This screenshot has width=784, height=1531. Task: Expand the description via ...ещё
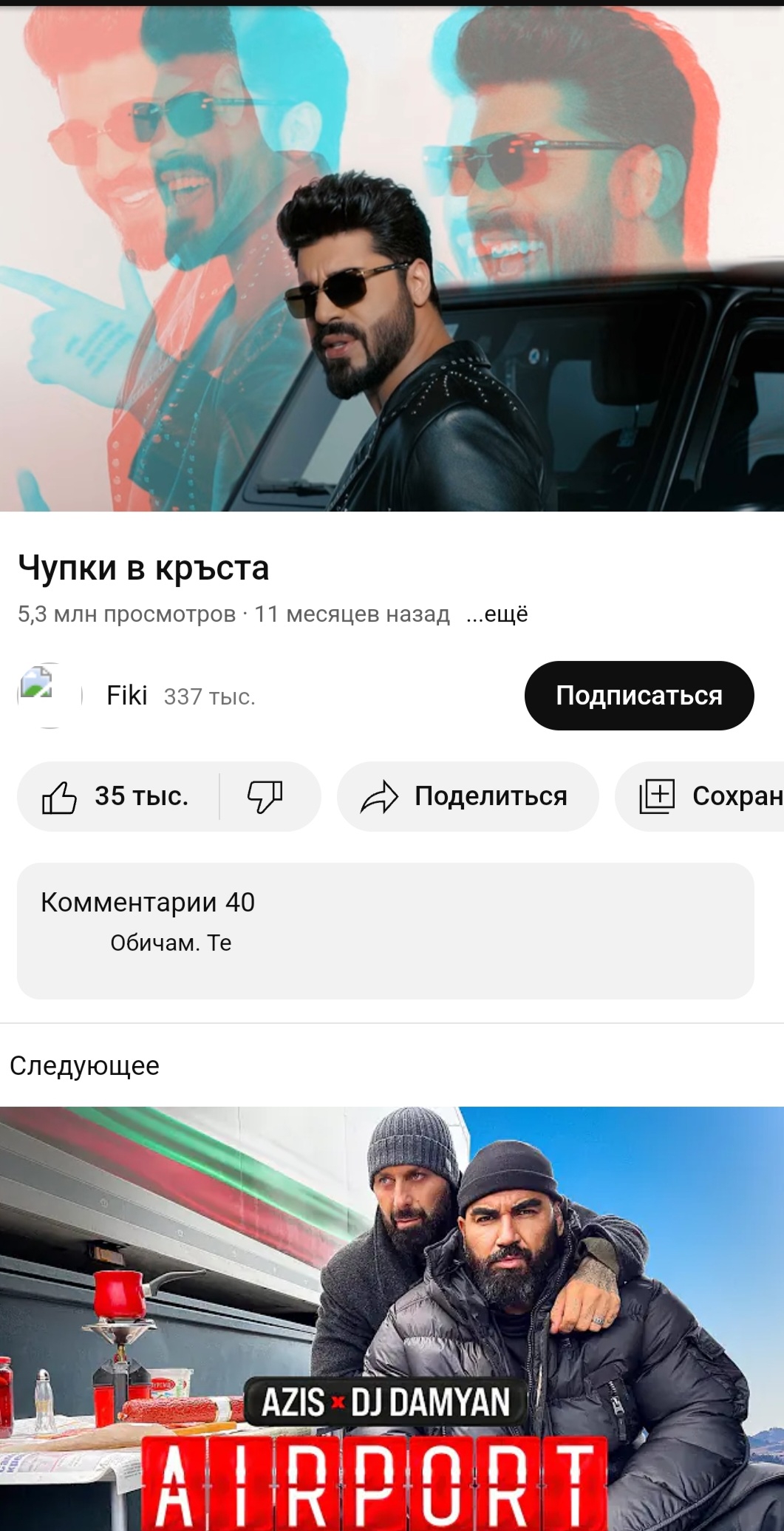497,614
